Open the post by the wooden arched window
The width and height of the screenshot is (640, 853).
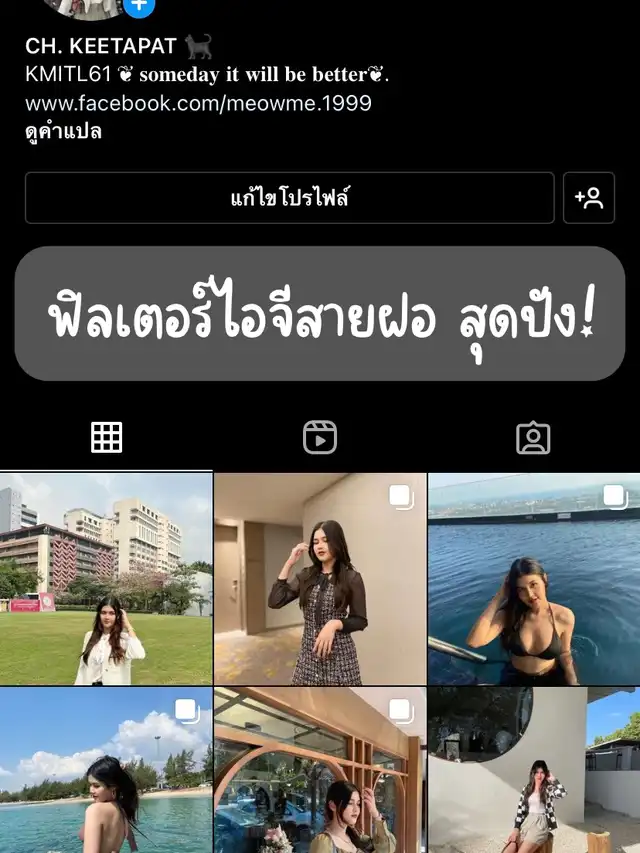coord(320,770)
